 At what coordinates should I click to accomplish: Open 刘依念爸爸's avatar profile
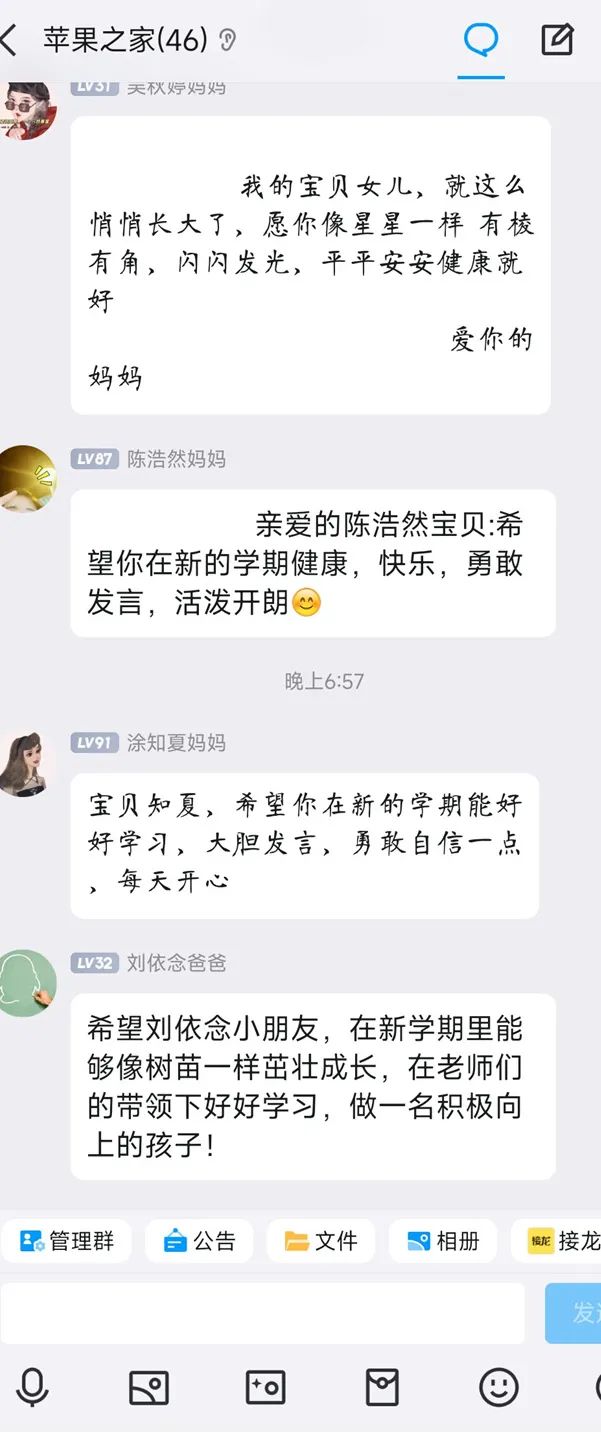coord(28,982)
